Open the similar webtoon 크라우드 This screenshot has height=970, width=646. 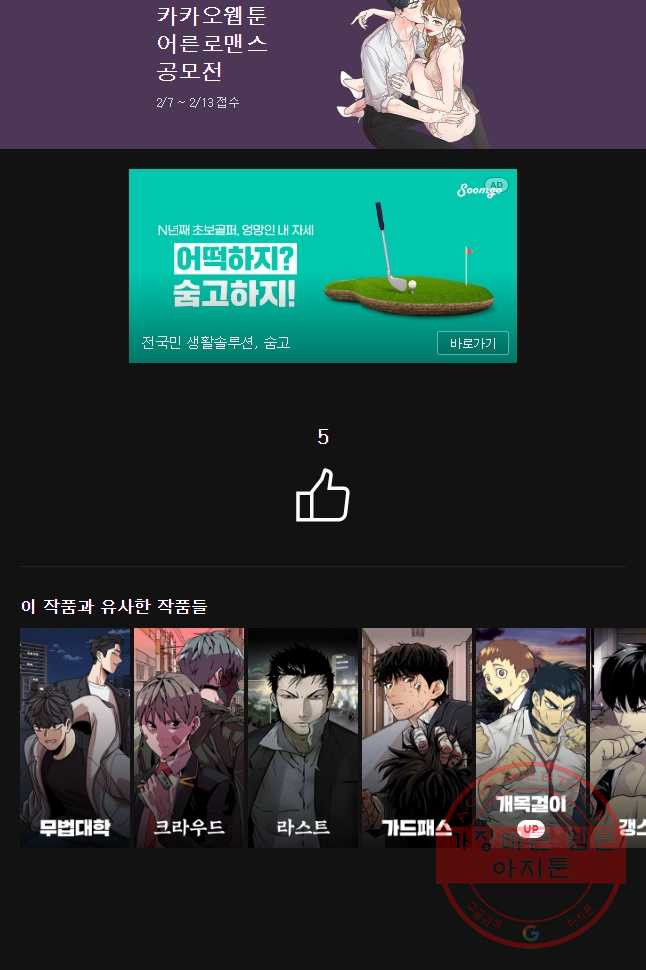[x=189, y=738]
